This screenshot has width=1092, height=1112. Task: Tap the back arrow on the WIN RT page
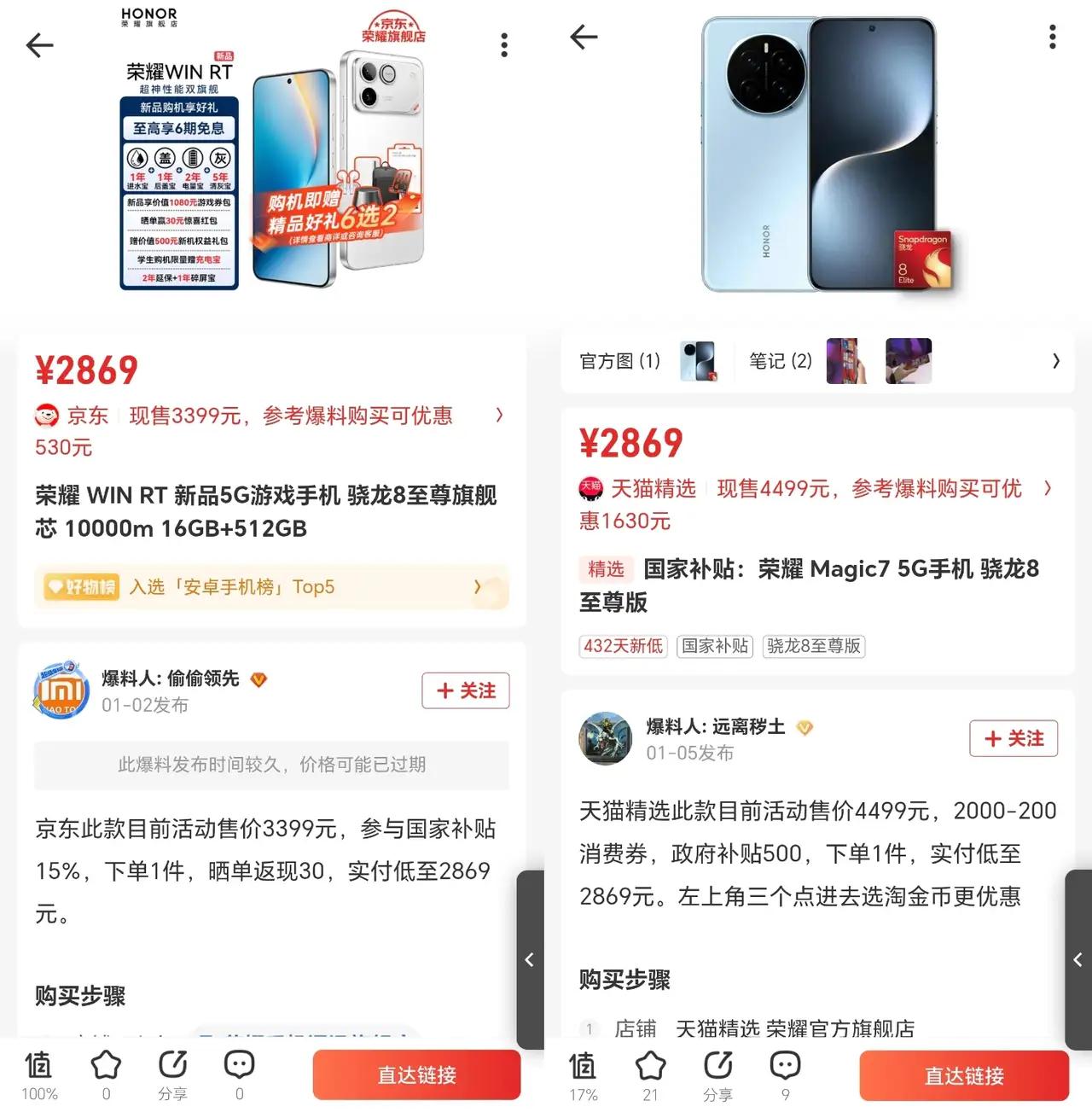pyautogui.click(x=40, y=45)
